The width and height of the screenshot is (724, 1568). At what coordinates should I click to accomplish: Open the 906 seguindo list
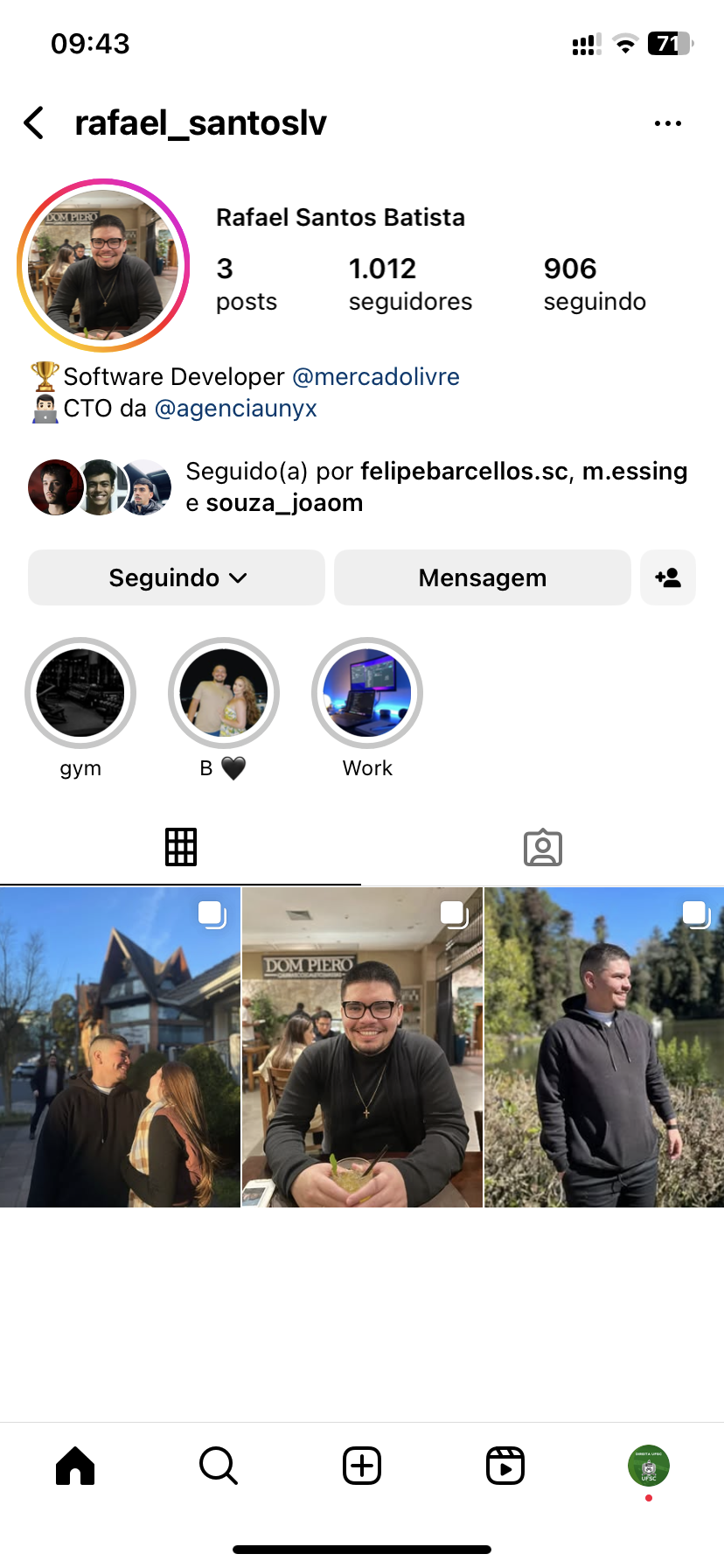pos(594,283)
